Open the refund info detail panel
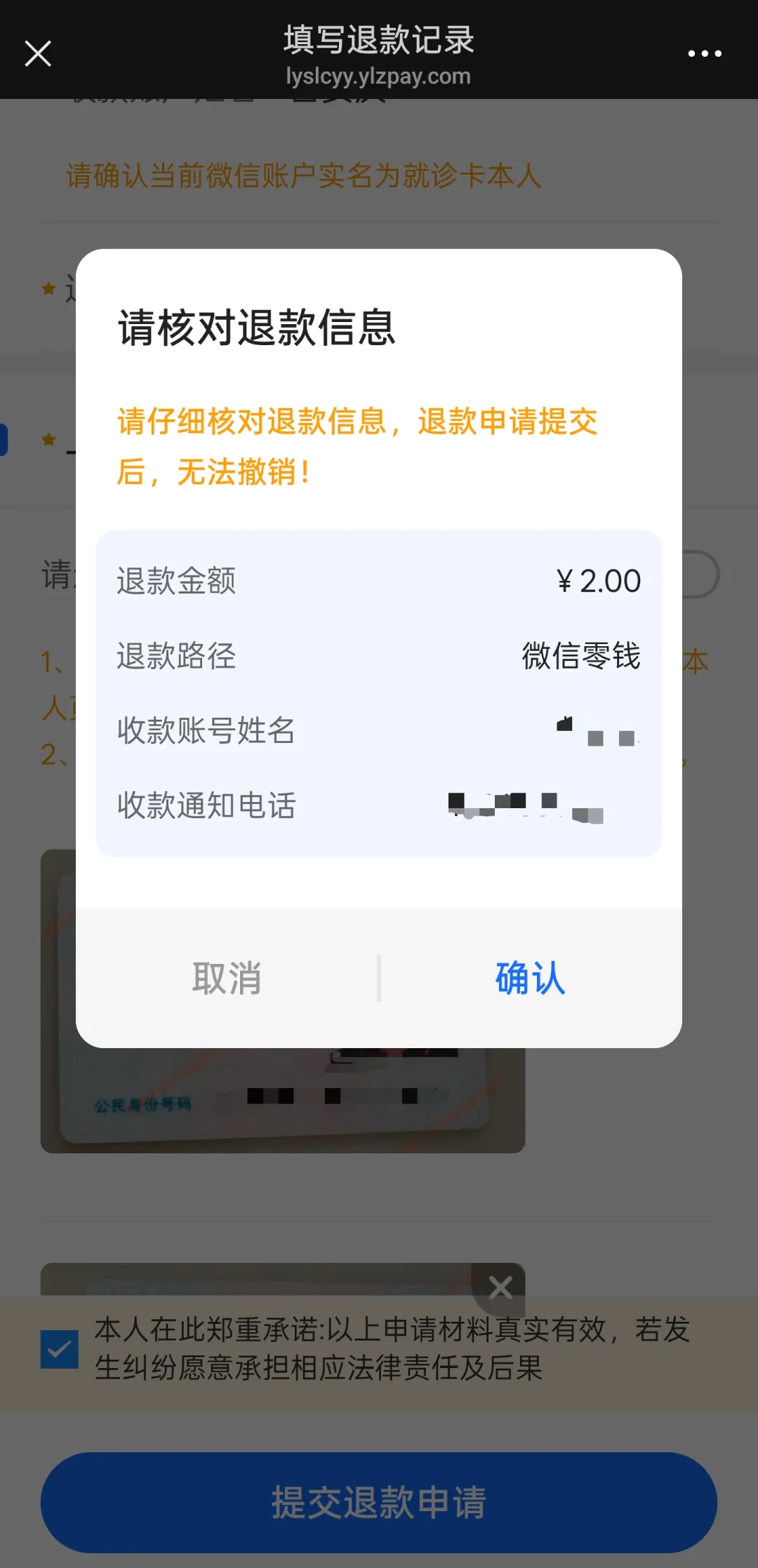 379,693
